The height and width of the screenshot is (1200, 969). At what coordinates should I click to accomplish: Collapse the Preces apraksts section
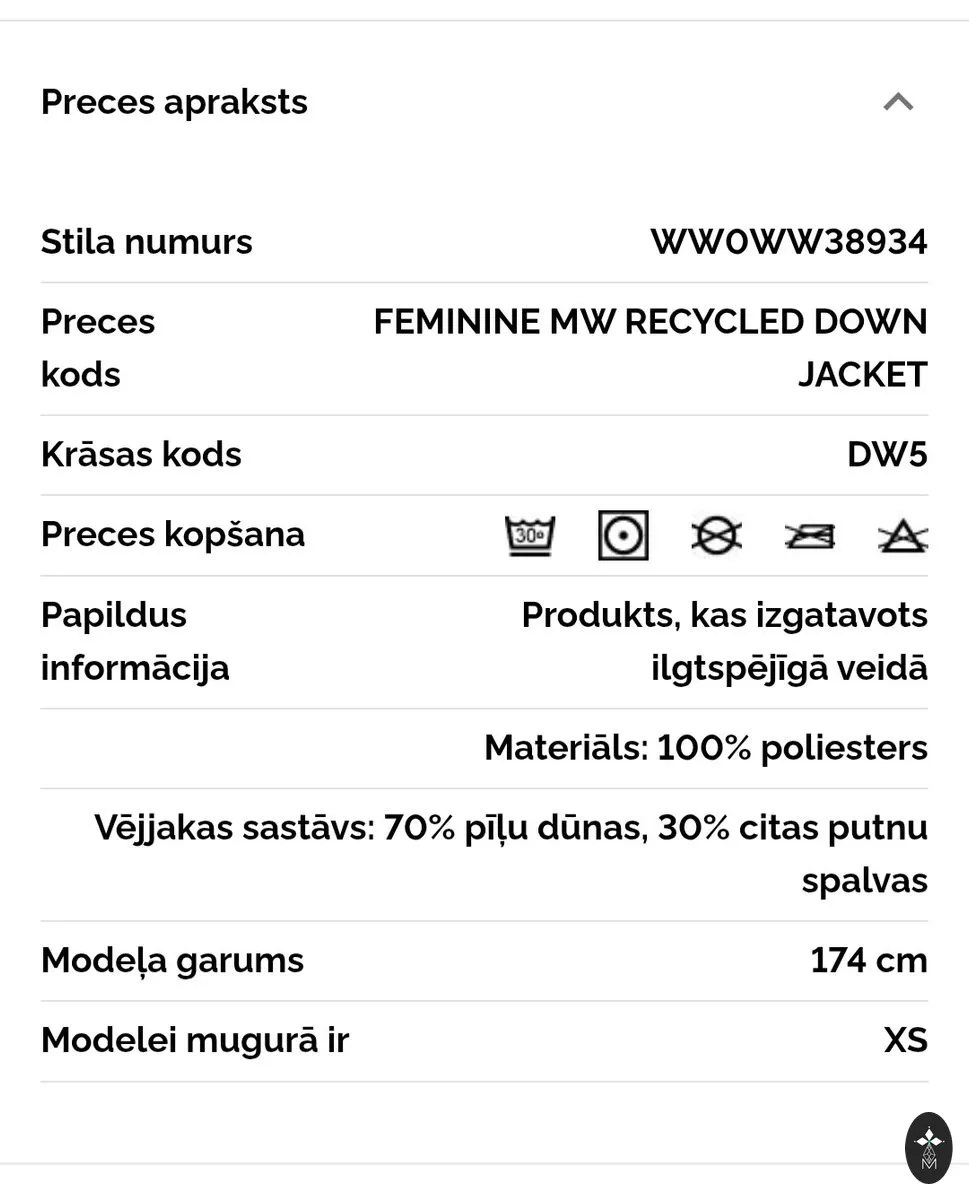[898, 102]
